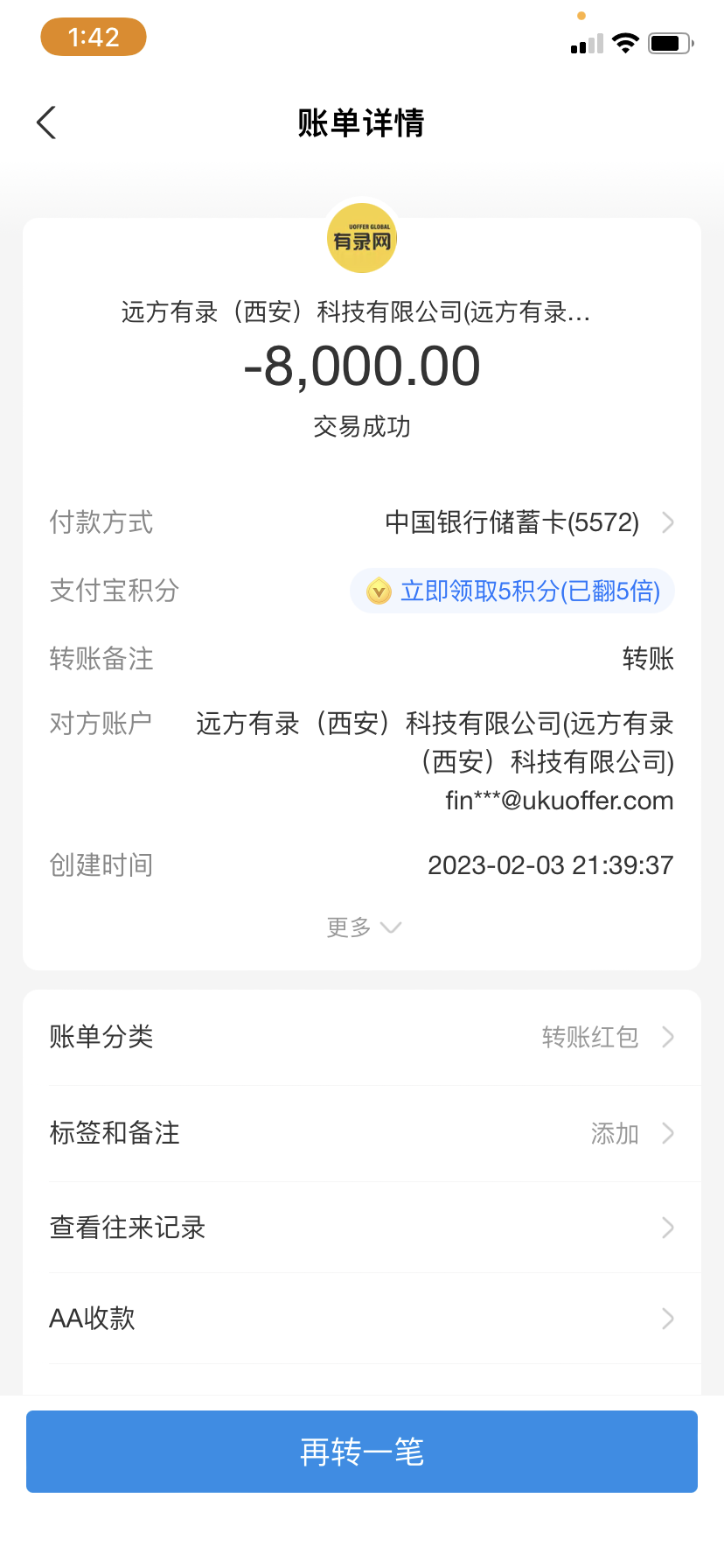Tap 再转一笔 to transfer again

click(362, 1452)
